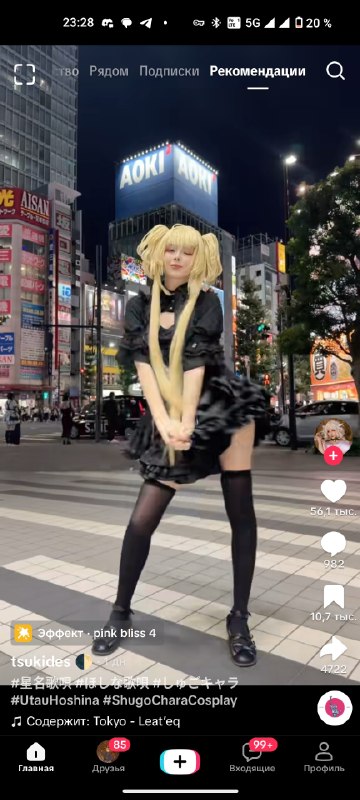
Task: Open the search magnifier icon
Action: point(335,71)
